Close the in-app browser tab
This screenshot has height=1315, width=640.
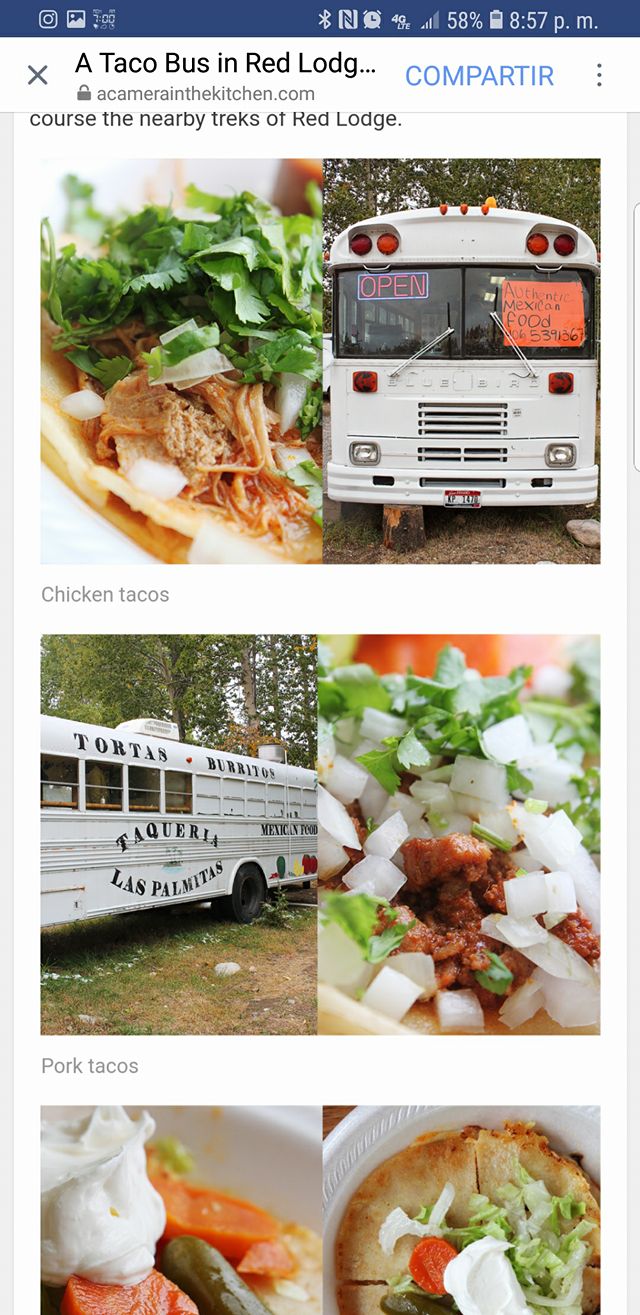pos(37,75)
